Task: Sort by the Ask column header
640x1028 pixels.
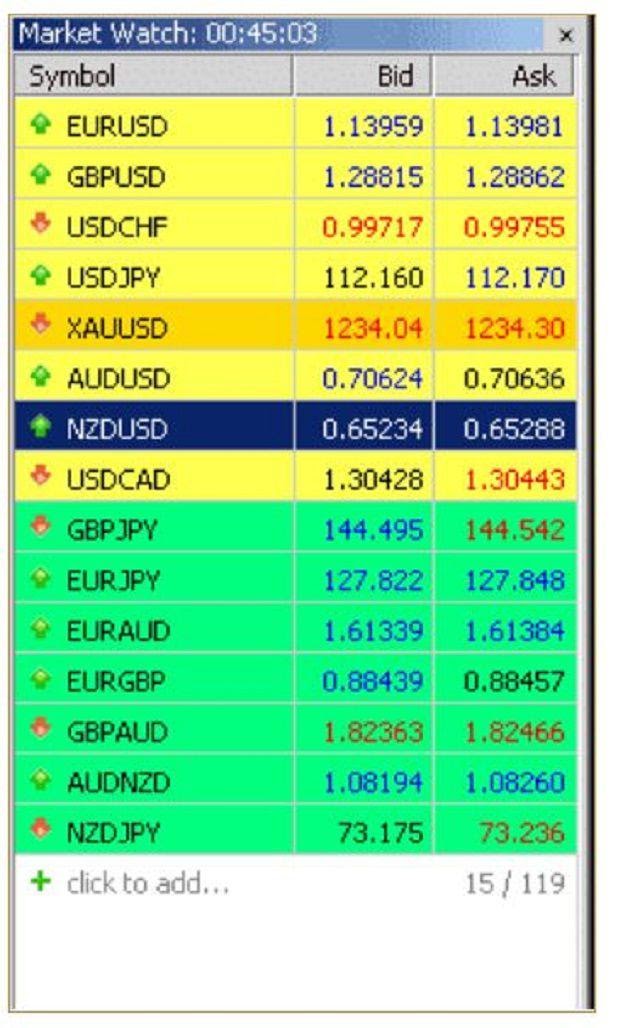Action: point(504,76)
